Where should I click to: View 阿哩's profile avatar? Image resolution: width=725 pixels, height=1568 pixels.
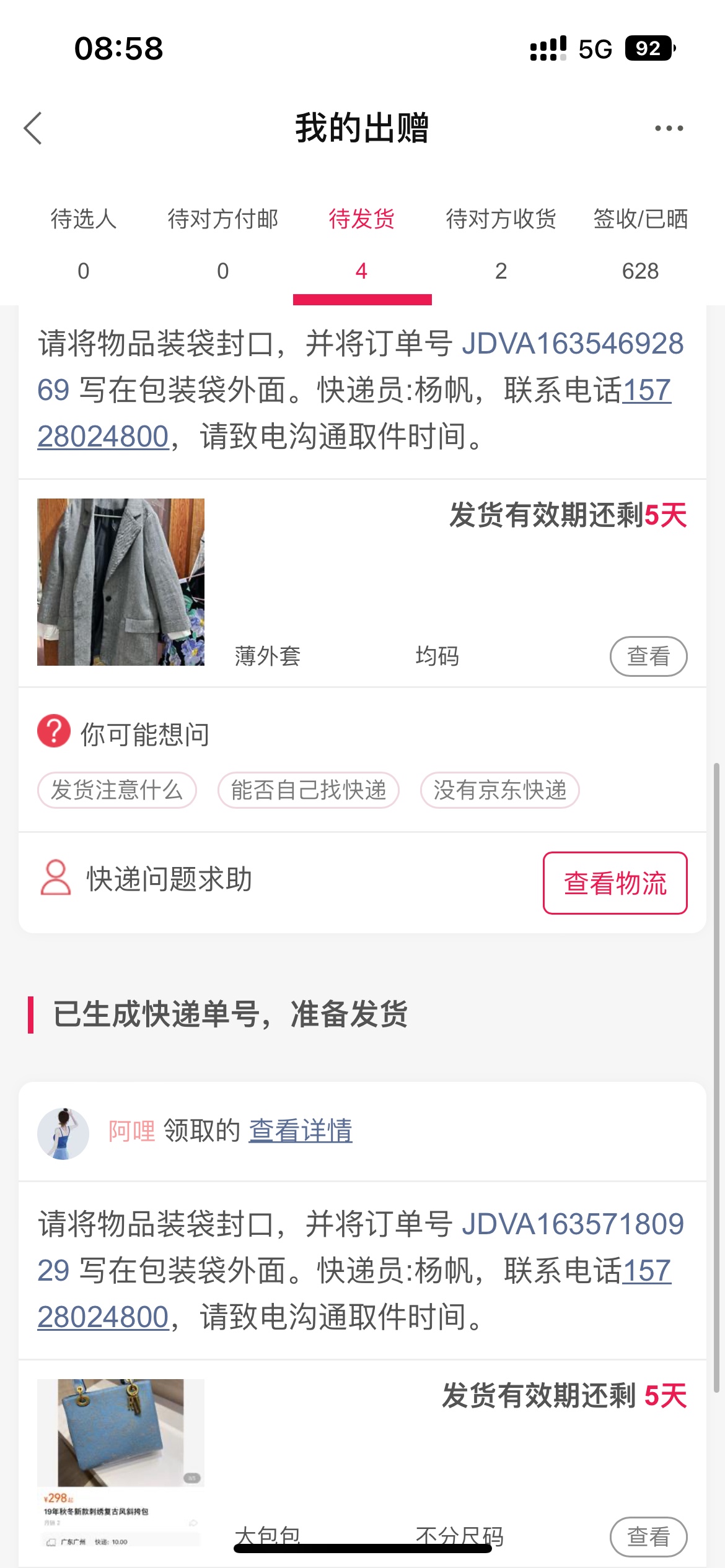63,1133
